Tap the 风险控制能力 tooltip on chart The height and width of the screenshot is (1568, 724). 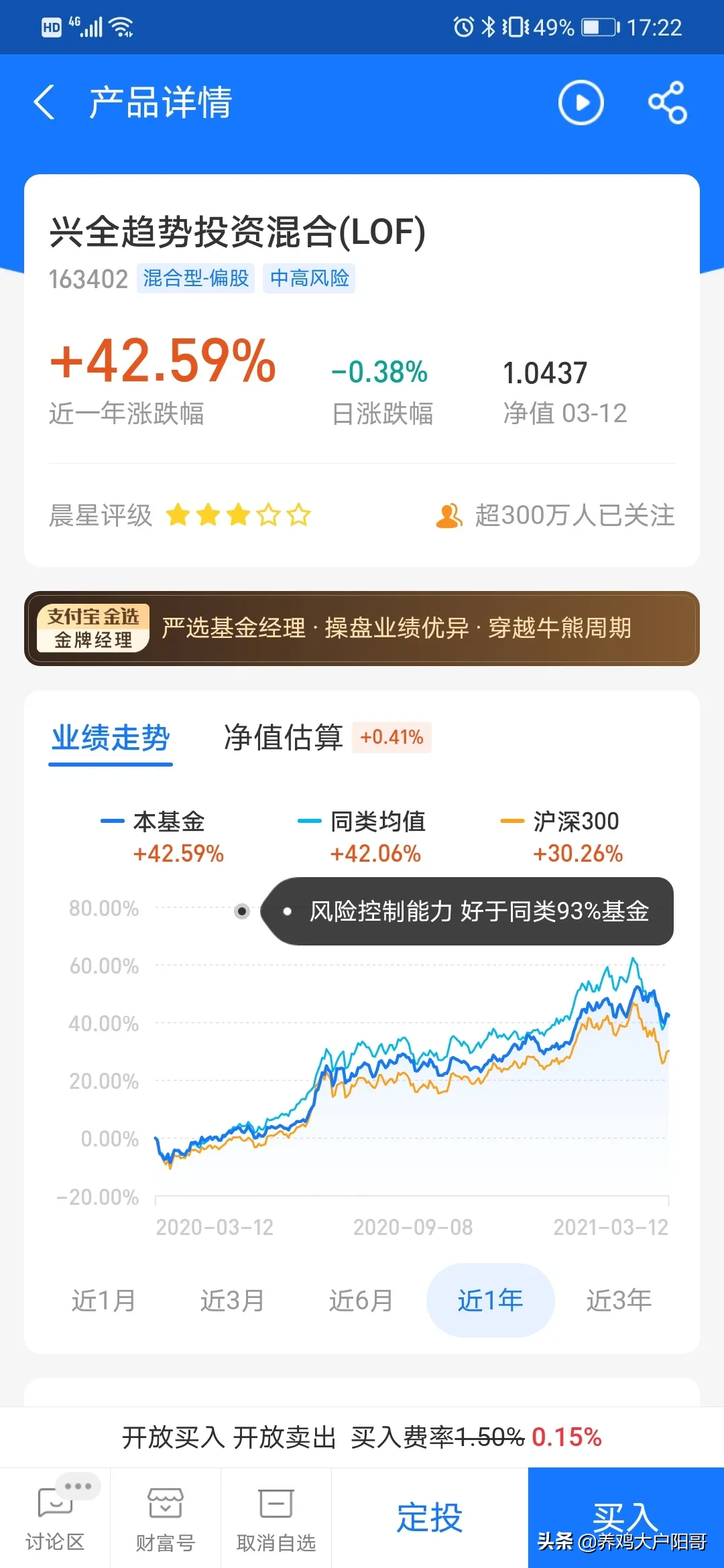tap(467, 911)
